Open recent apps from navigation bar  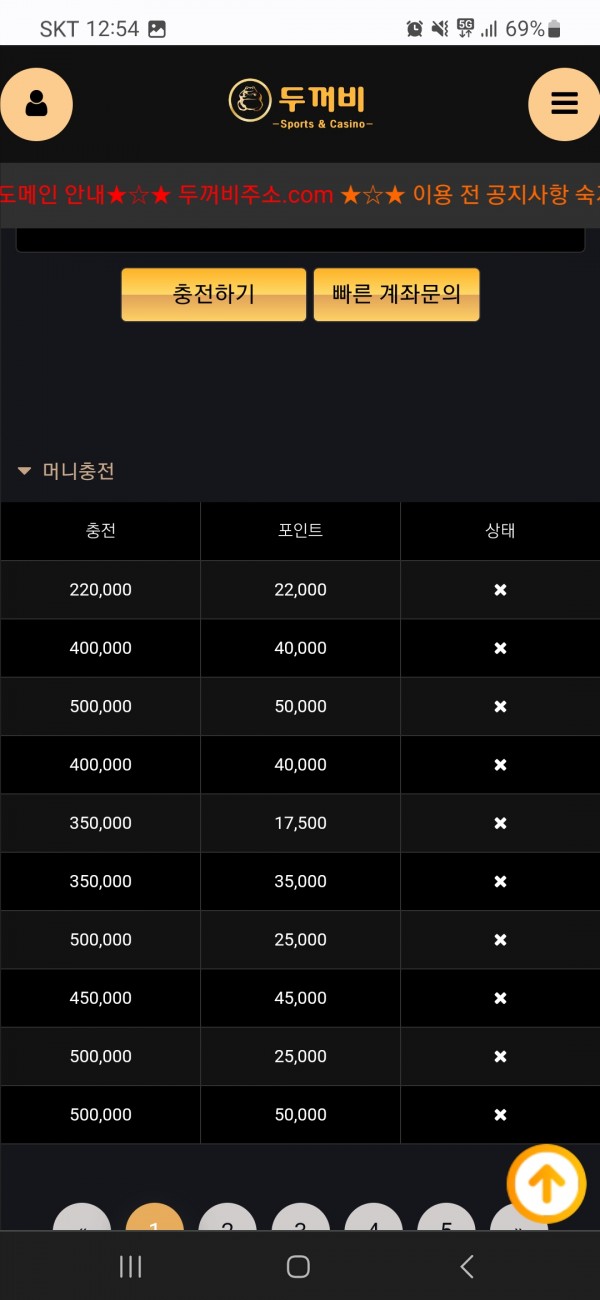pos(131,1267)
